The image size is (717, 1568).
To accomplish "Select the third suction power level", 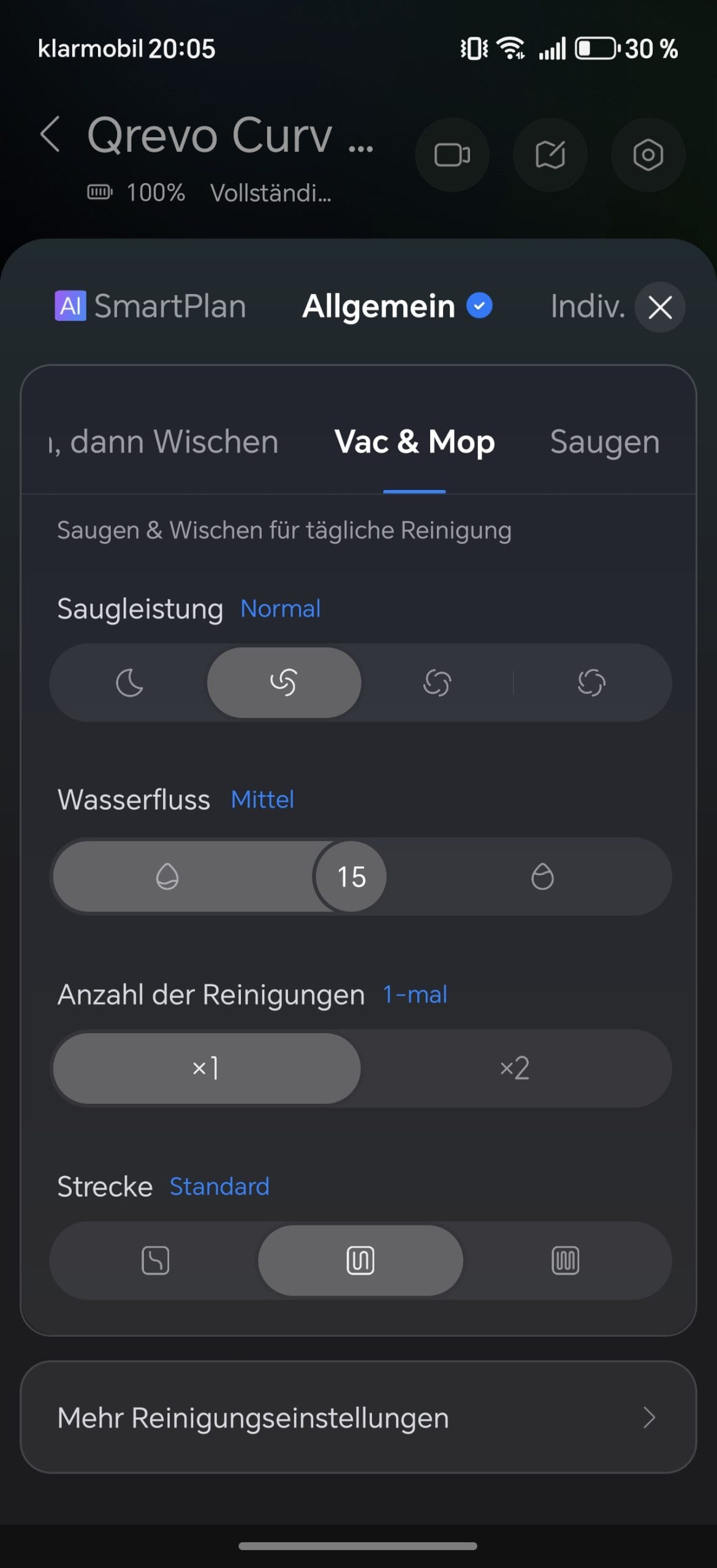I will click(x=437, y=682).
